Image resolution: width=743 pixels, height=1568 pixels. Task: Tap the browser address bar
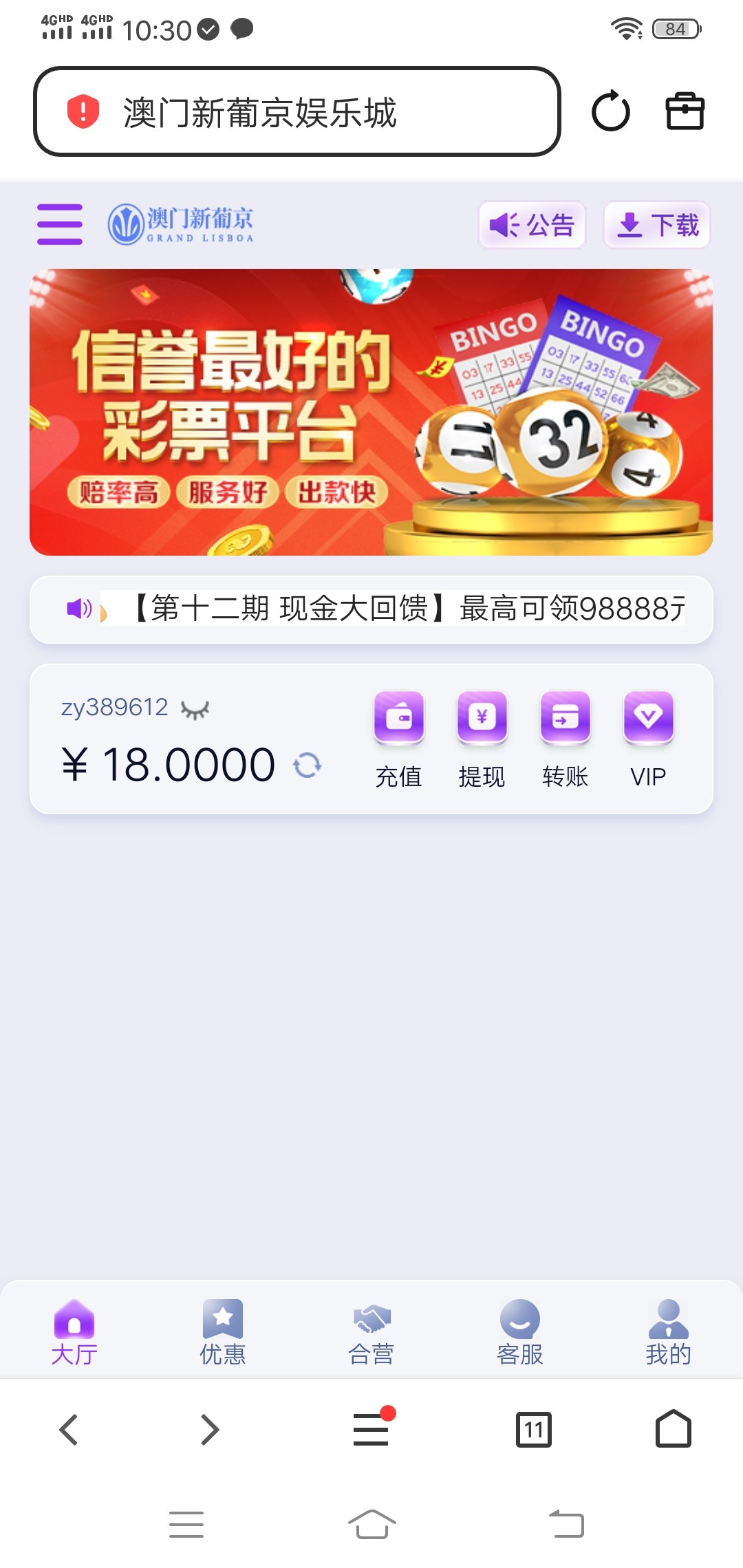click(x=297, y=112)
